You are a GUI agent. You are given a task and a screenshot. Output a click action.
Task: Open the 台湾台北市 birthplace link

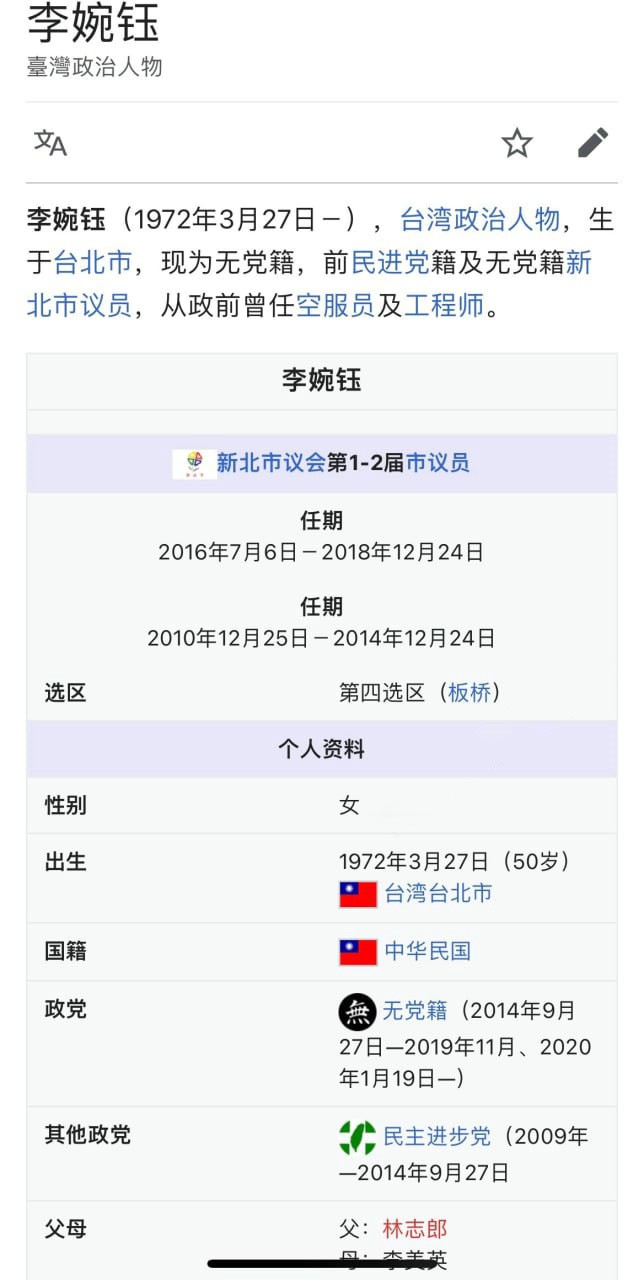tap(438, 893)
